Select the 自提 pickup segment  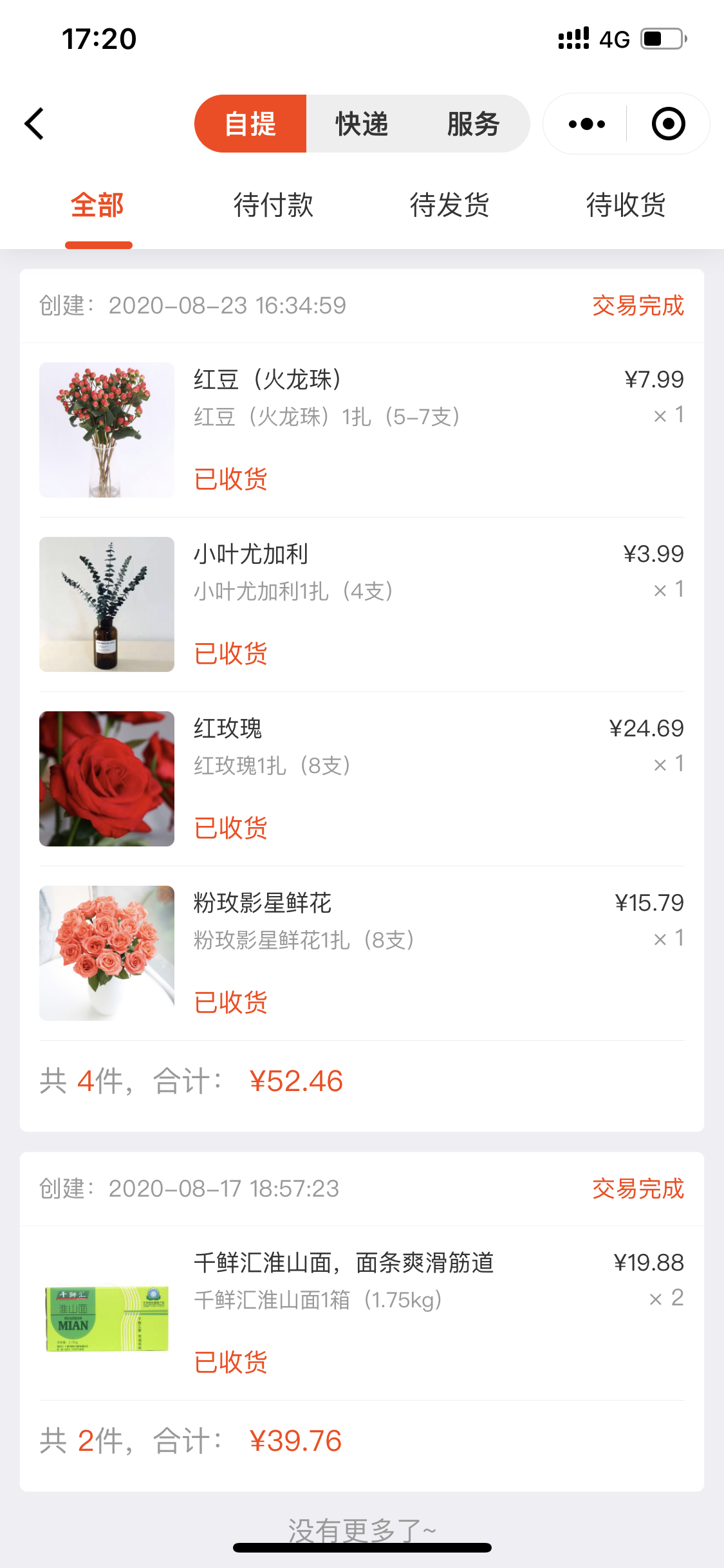pyautogui.click(x=250, y=124)
